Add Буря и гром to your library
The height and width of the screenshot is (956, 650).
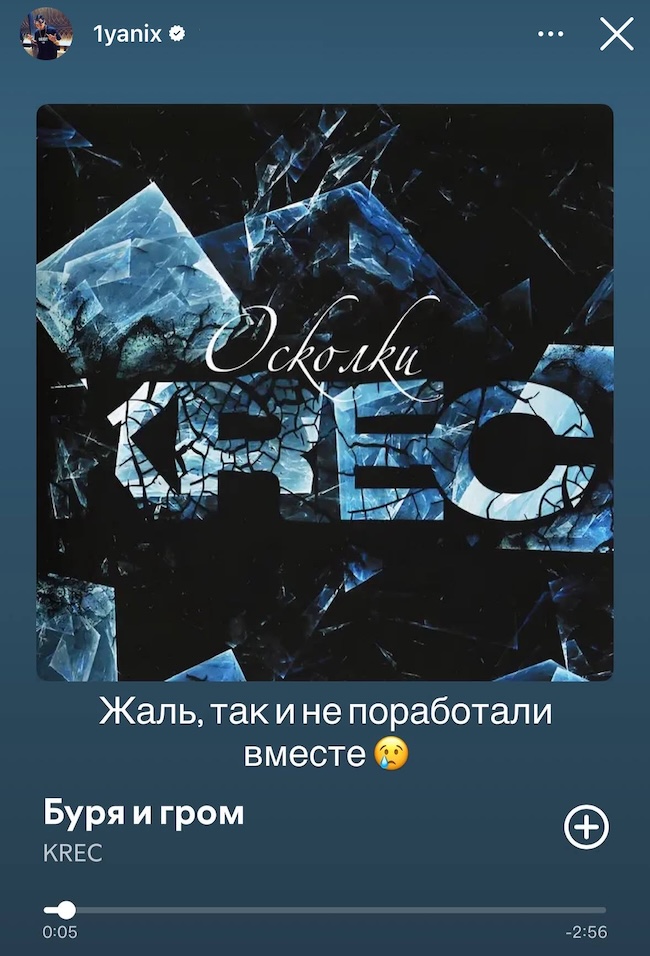point(587,827)
